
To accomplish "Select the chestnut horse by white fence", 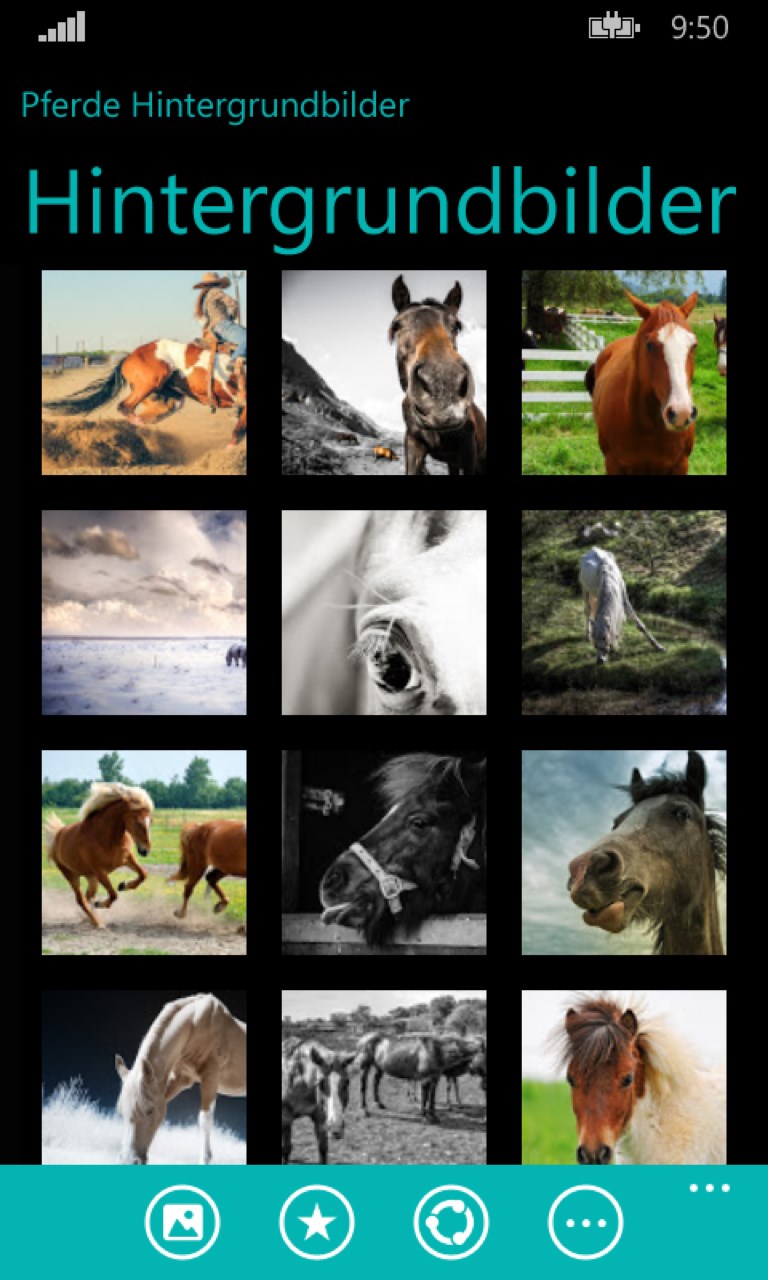I will 624,372.
